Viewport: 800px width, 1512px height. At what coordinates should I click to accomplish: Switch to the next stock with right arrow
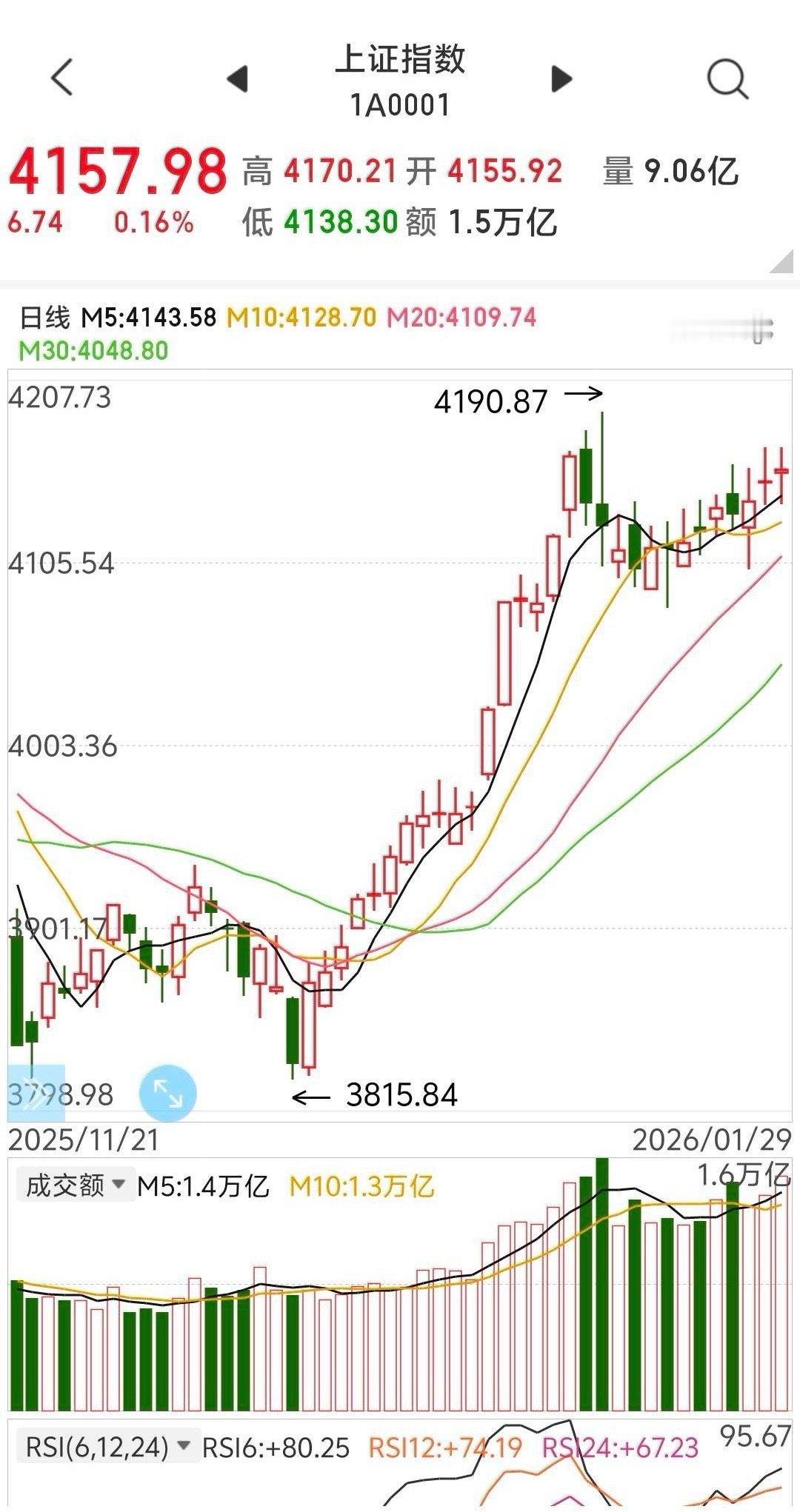pyautogui.click(x=562, y=78)
